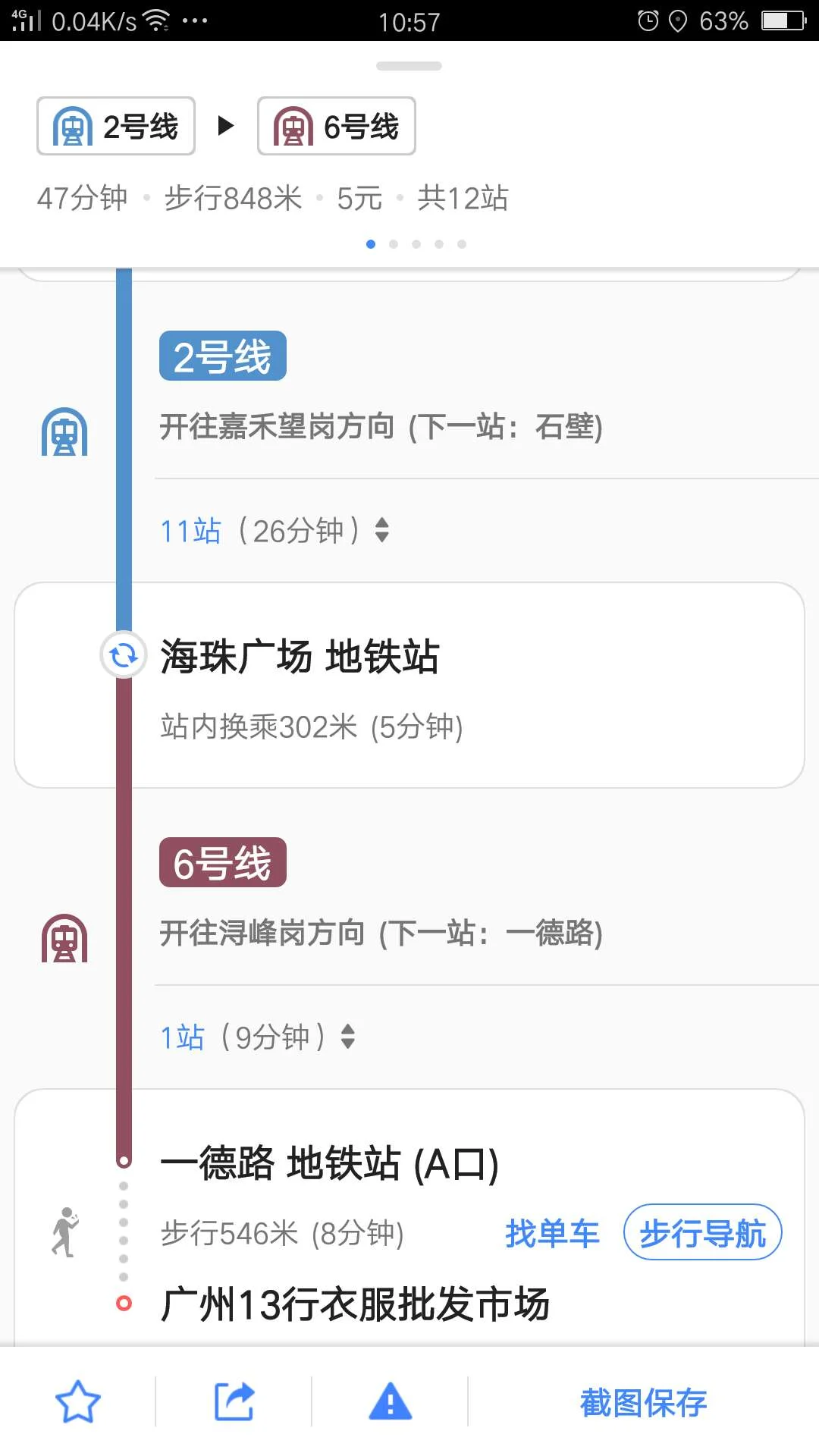Tap the star favorite icon in bottom bar
Screen dimensions: 819x1456
pyautogui.click(x=77, y=1402)
